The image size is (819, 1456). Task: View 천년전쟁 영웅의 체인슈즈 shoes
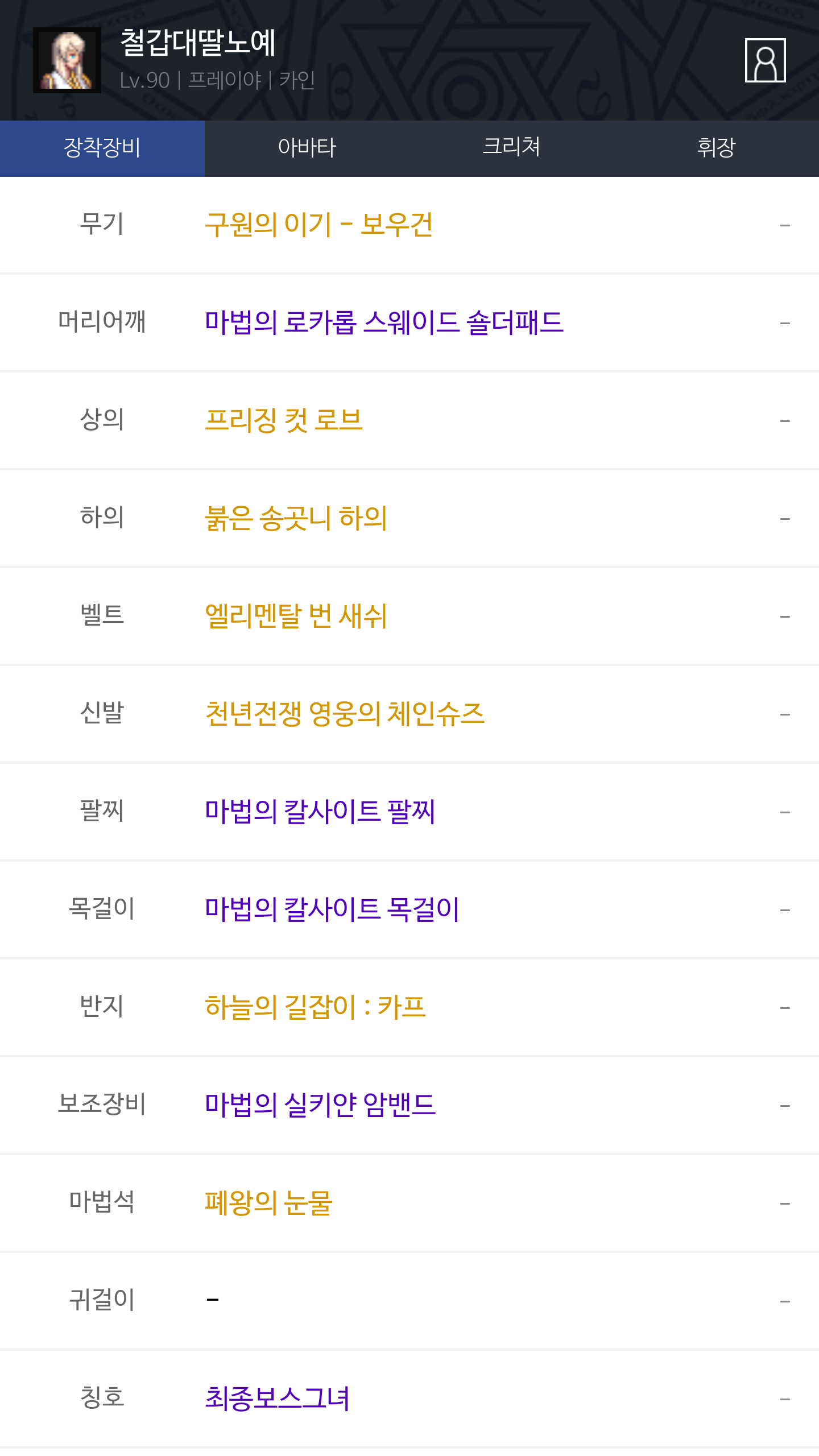(345, 714)
